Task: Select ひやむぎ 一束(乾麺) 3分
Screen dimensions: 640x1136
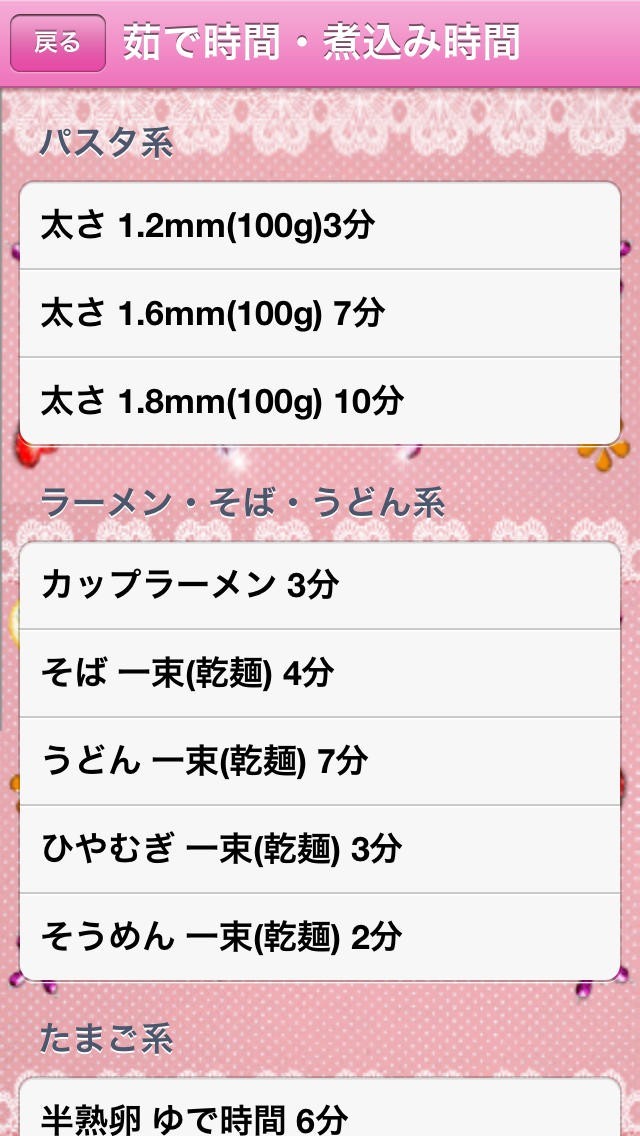Action: click(320, 849)
